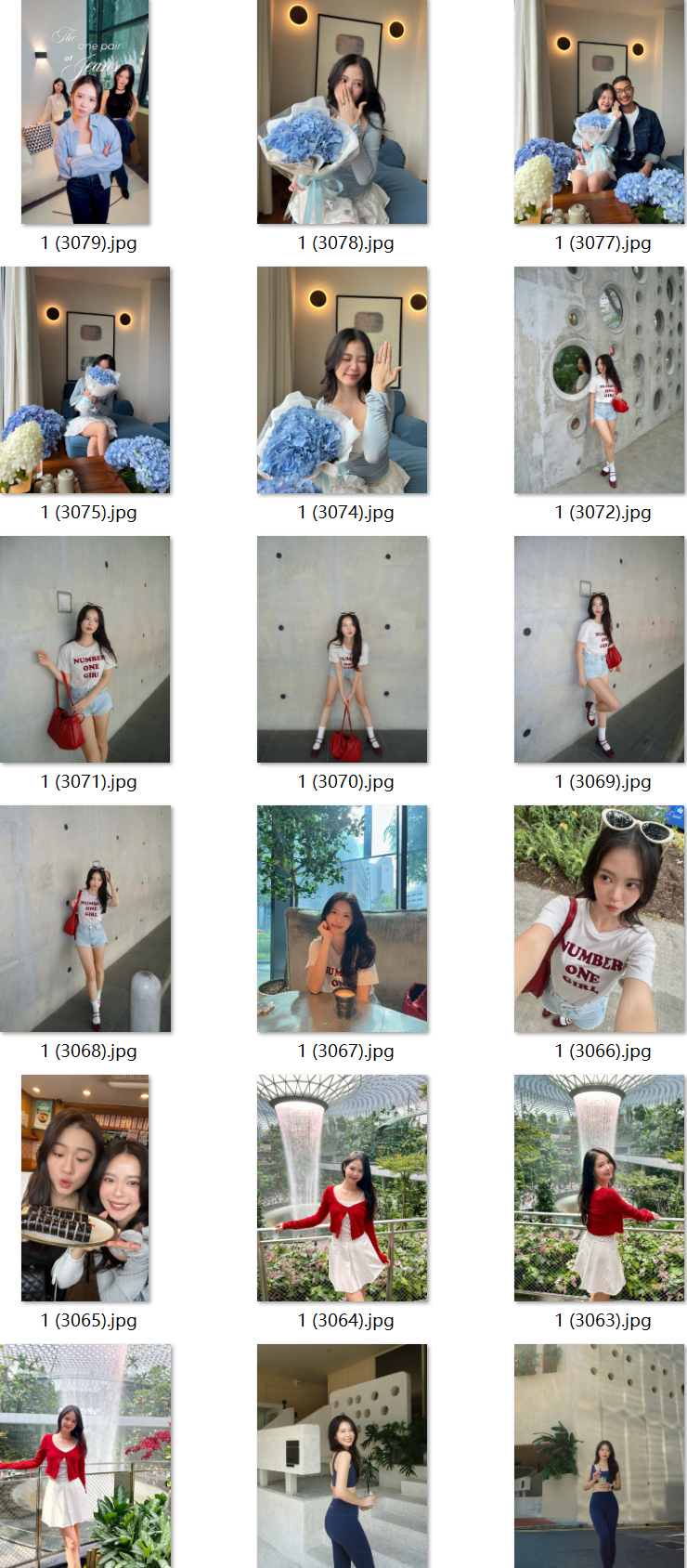Open the waterfall photo 1 (3064).jpg
The width and height of the screenshot is (687, 1568).
[x=343, y=1188]
